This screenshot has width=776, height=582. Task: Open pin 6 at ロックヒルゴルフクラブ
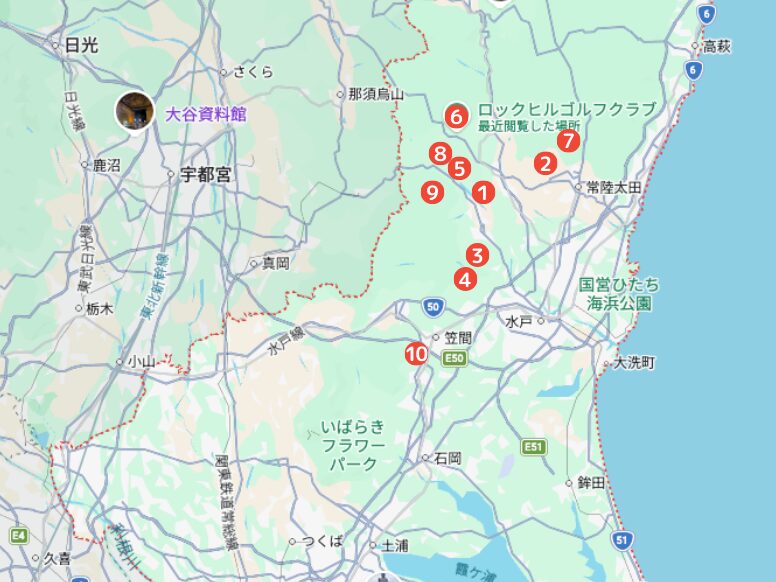point(456,117)
